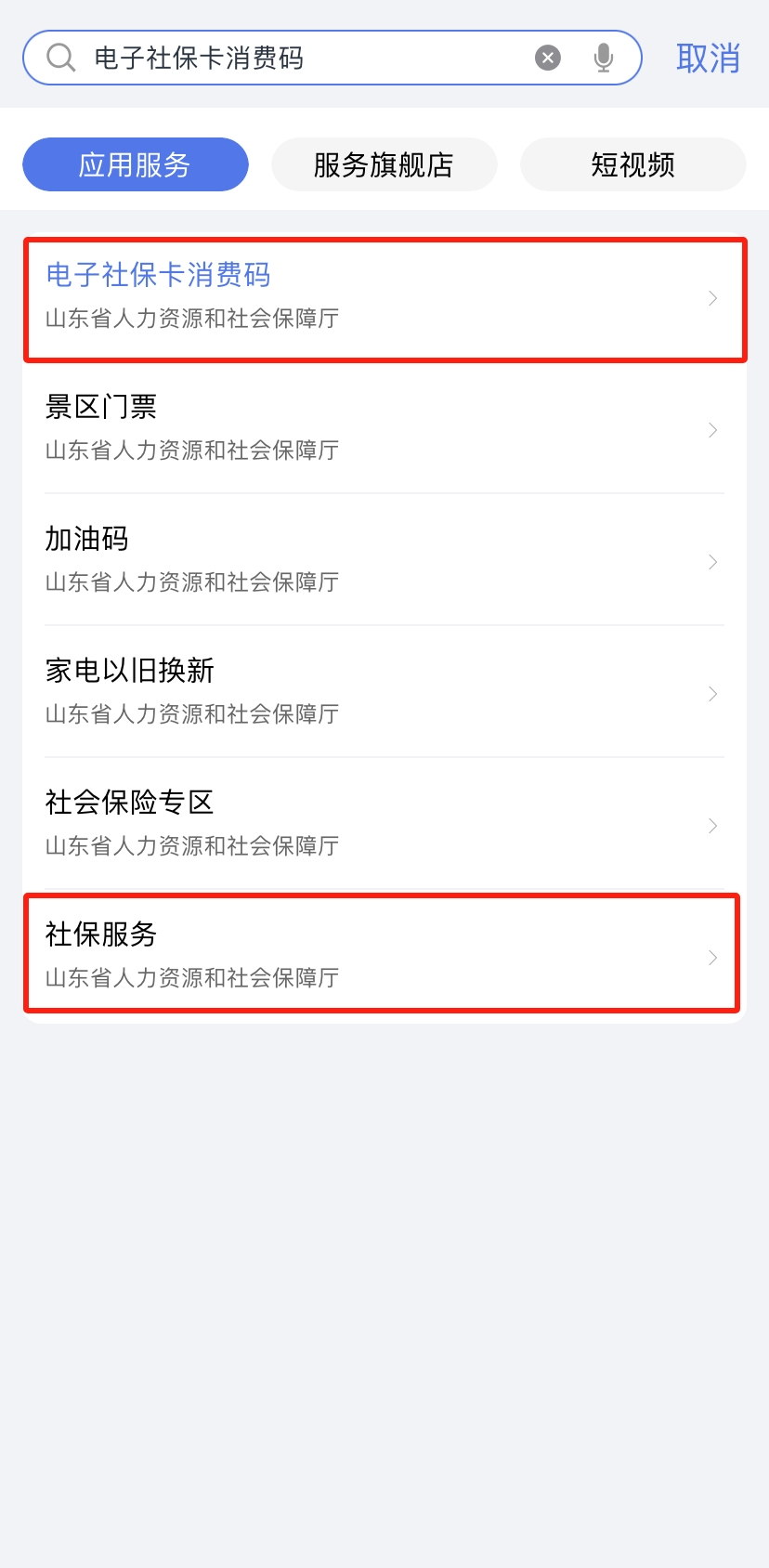Switch to the 短视频 tab

point(632,164)
